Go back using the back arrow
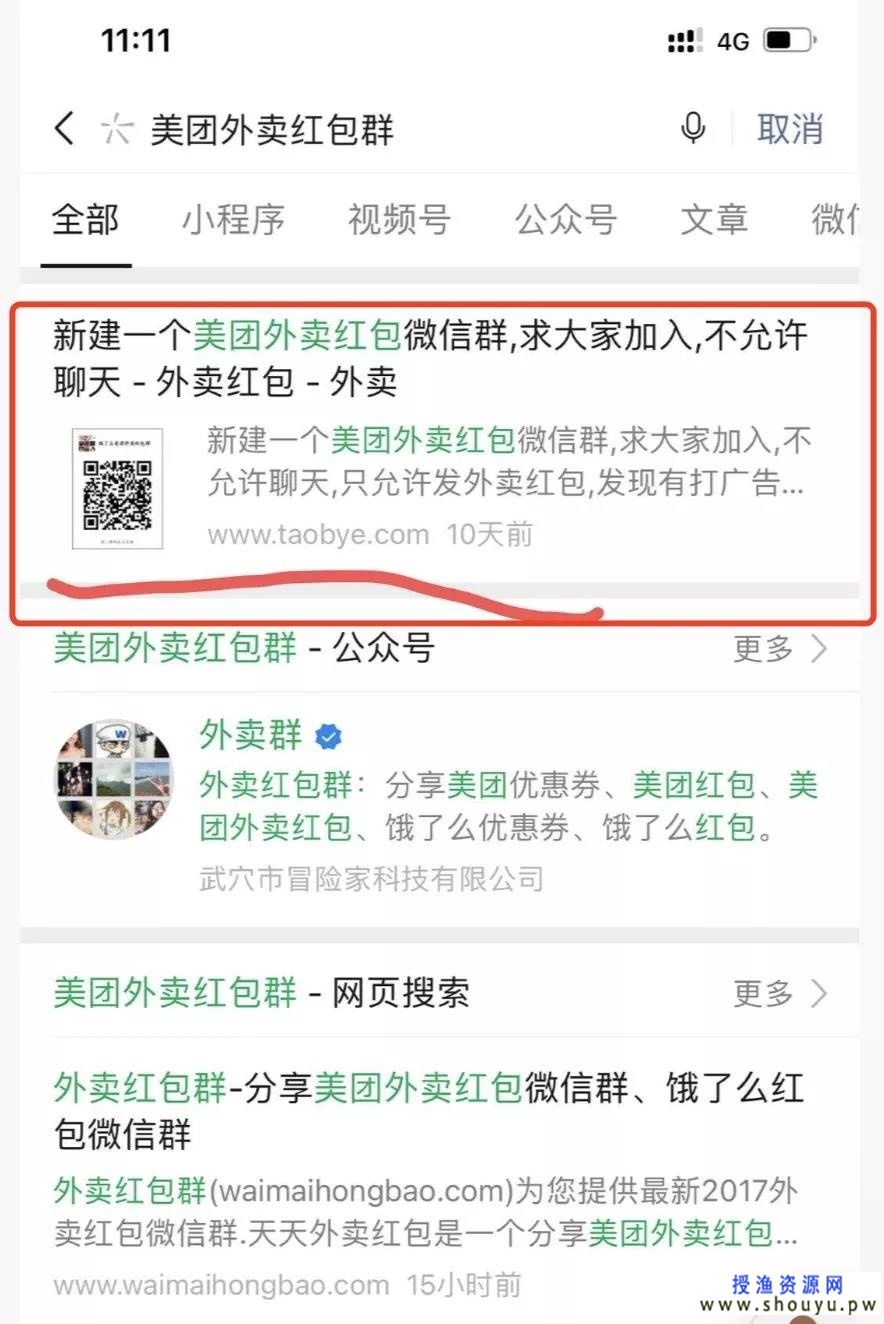The height and width of the screenshot is (1324, 884). coord(64,129)
